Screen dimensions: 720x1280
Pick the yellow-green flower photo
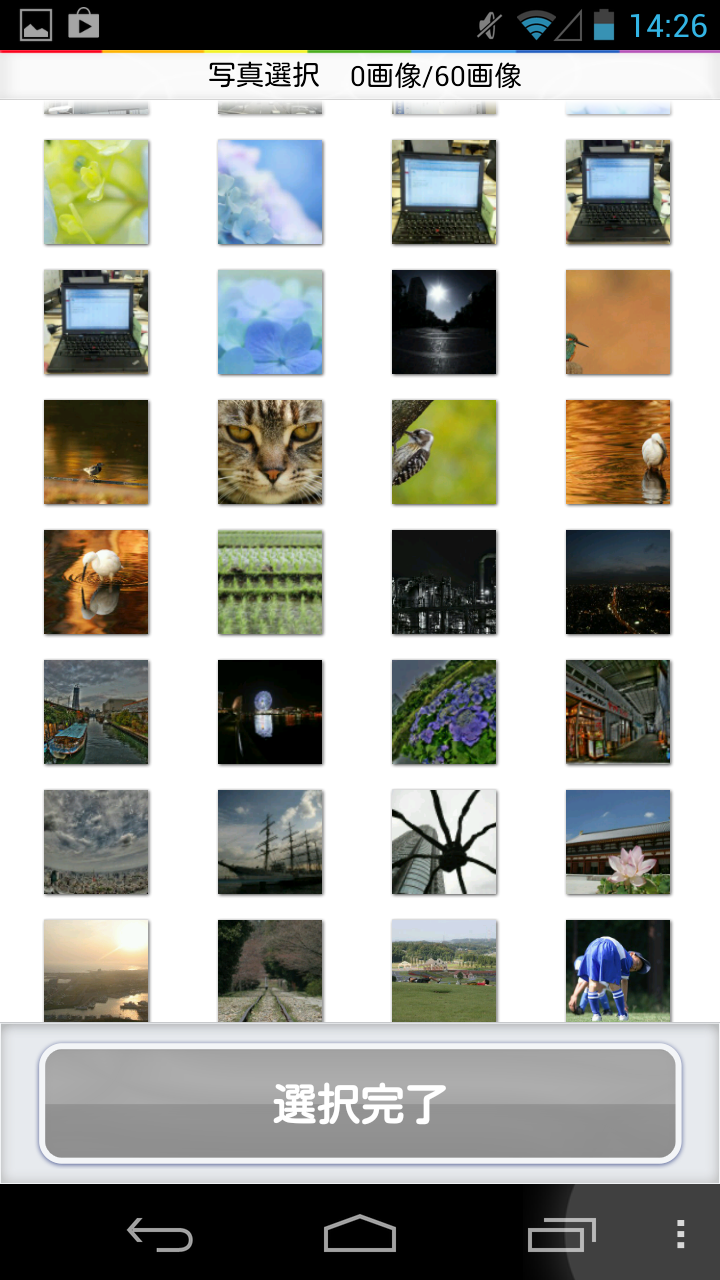pos(96,192)
